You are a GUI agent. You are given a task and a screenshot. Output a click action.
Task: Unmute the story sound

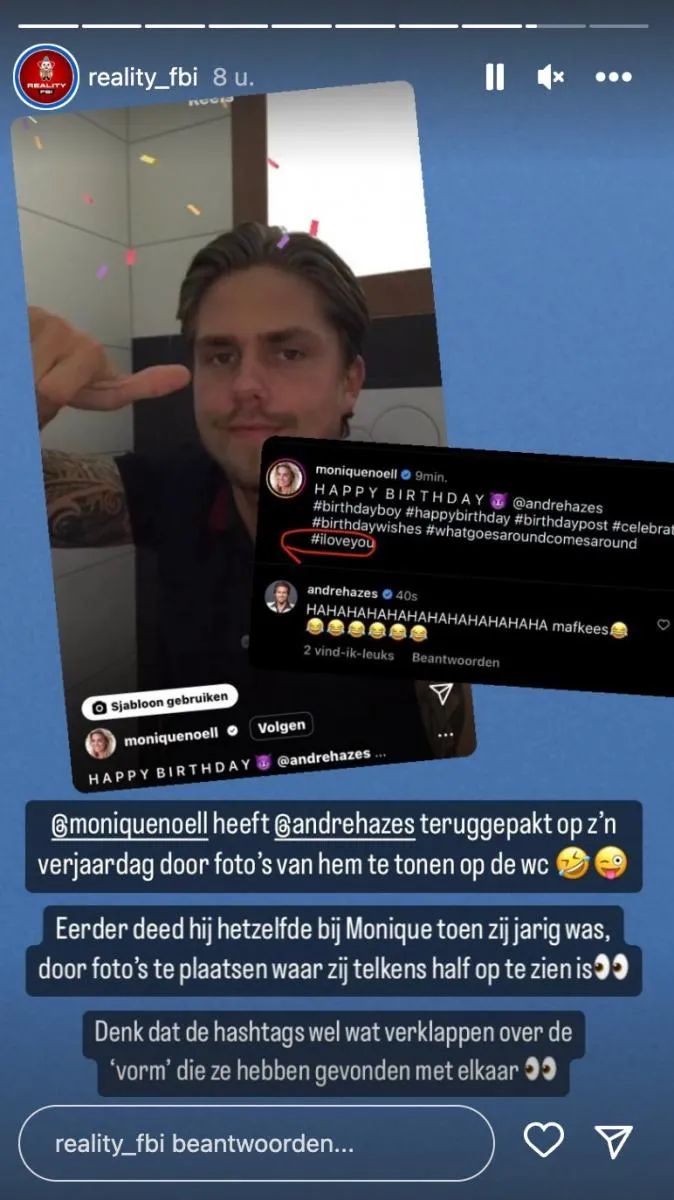(x=551, y=77)
